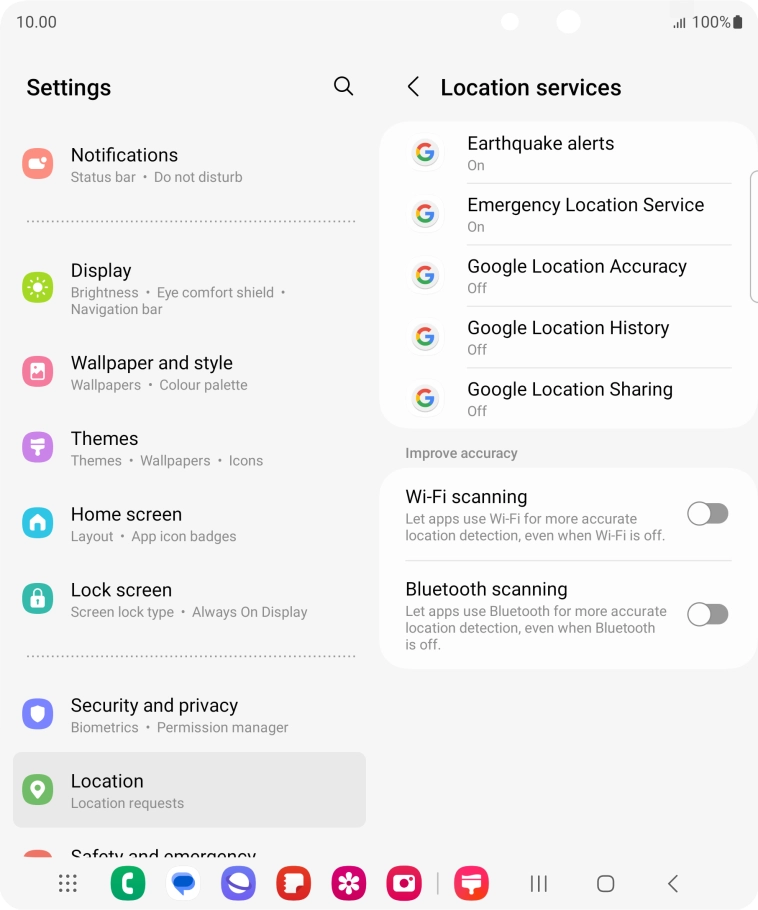The image size is (758, 910).
Task: Open Google Location Accuracy
Action: [568, 276]
